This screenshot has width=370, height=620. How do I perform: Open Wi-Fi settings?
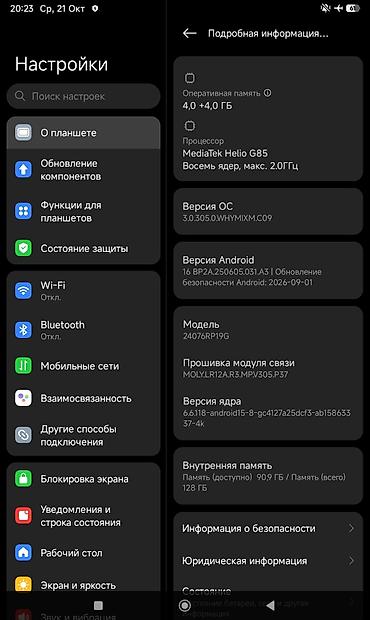coord(83,291)
